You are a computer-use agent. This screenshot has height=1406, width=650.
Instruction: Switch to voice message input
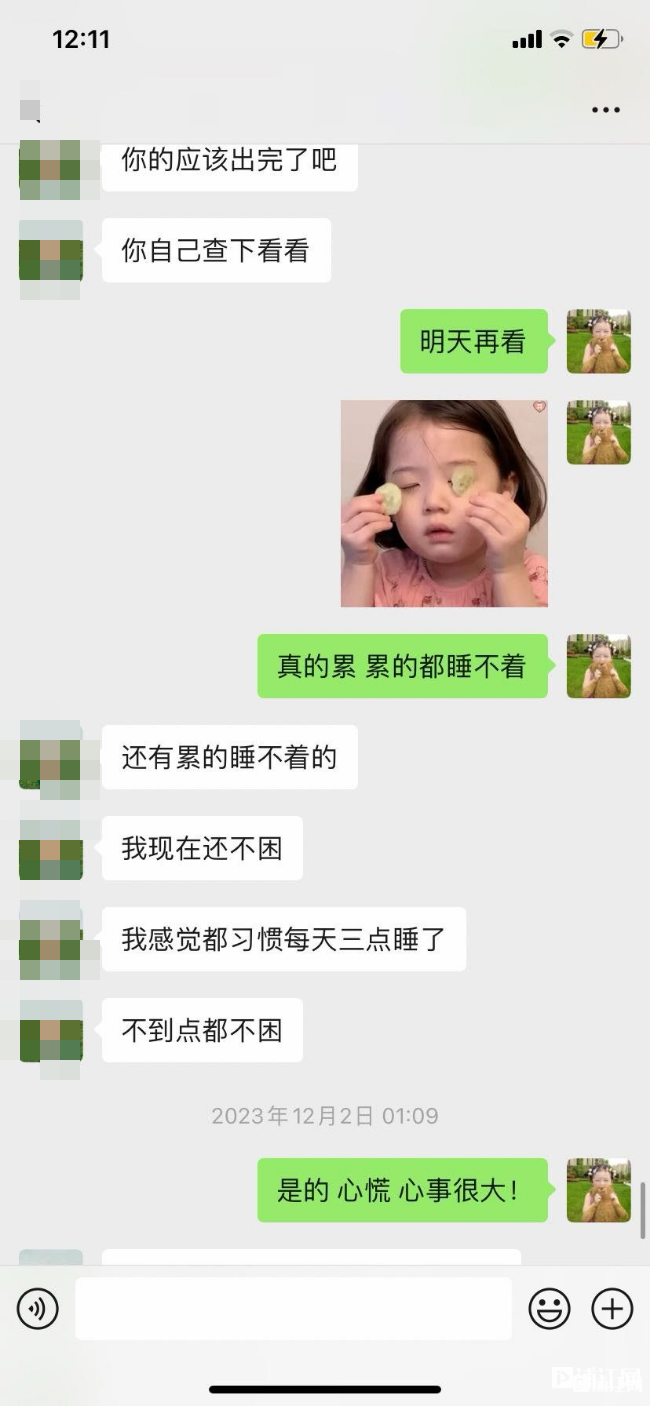point(38,1308)
